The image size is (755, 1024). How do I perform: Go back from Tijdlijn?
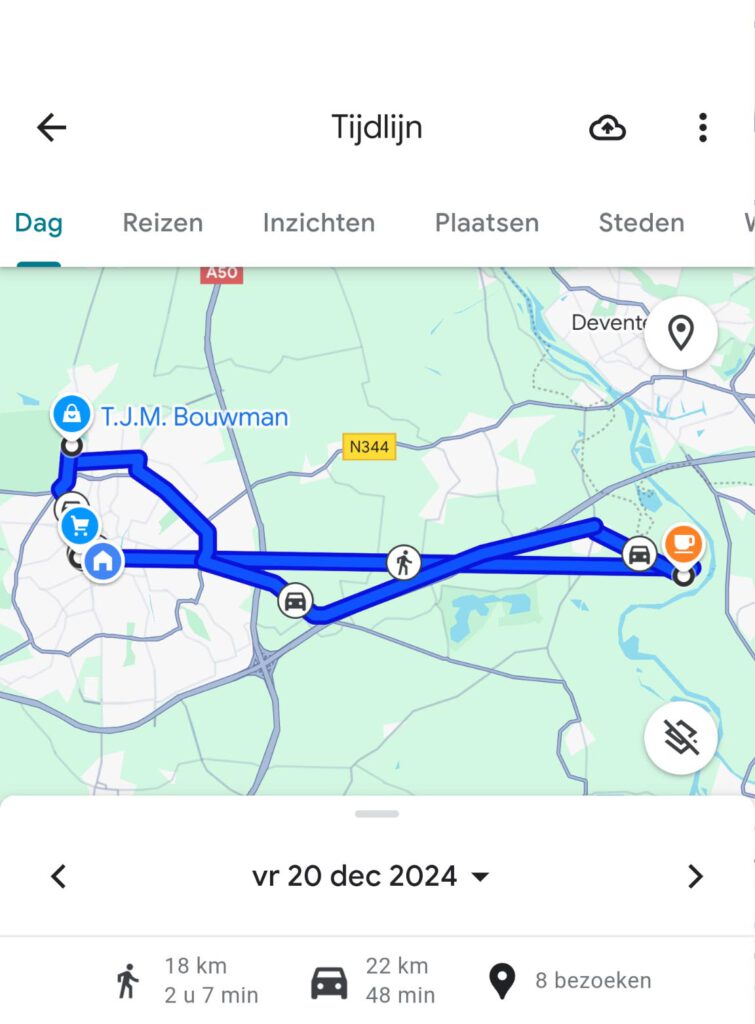coord(51,127)
